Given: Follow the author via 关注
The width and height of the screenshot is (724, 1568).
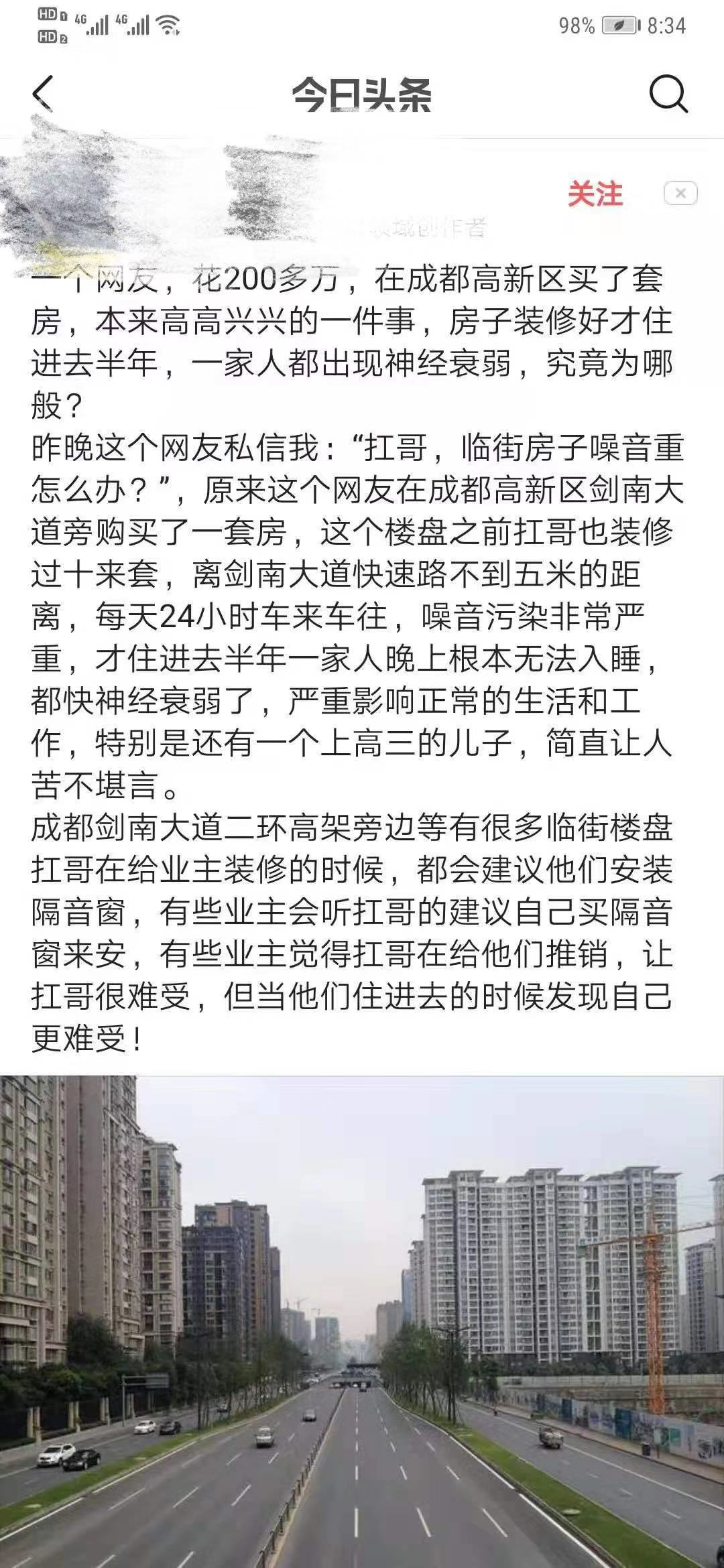Looking at the screenshot, I should click(x=595, y=194).
